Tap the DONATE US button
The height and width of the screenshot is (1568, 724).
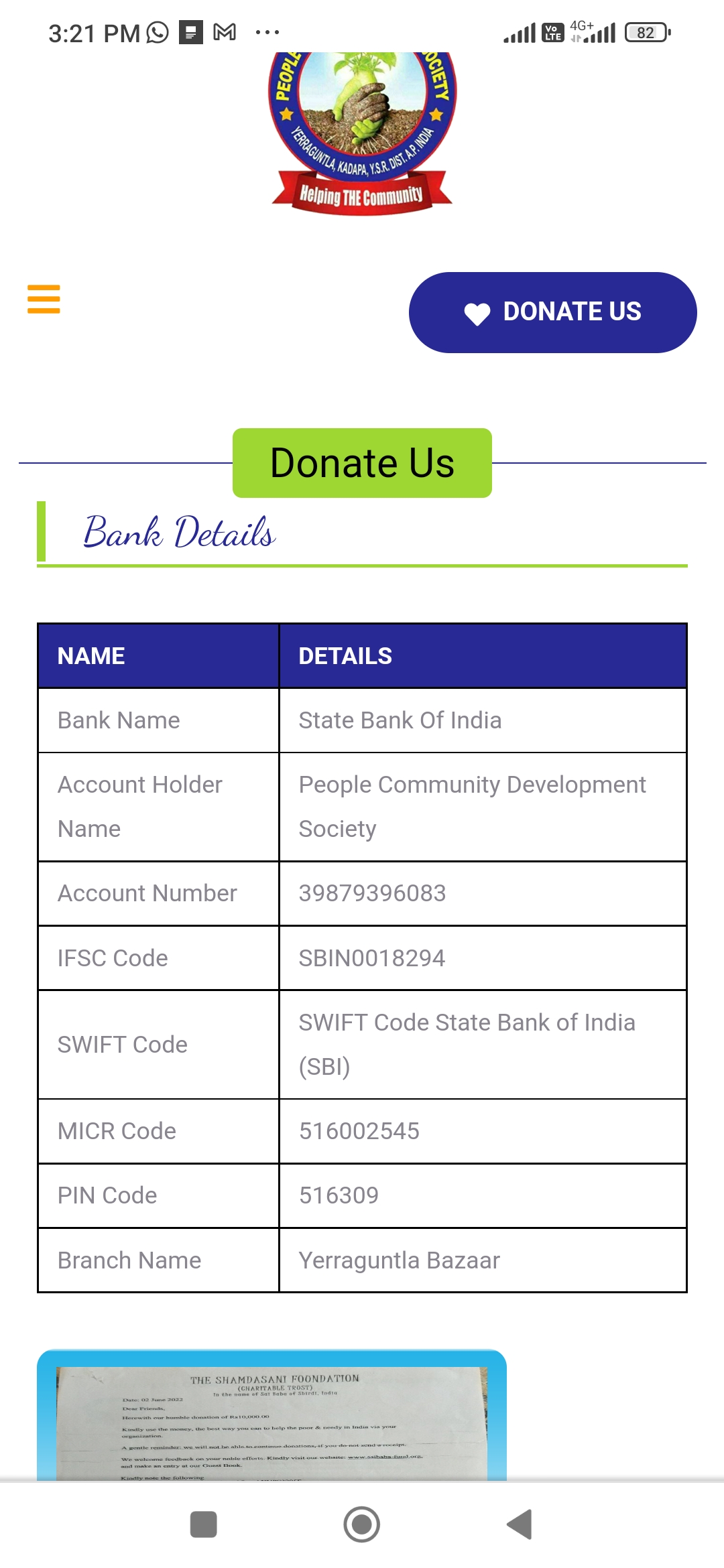click(552, 312)
